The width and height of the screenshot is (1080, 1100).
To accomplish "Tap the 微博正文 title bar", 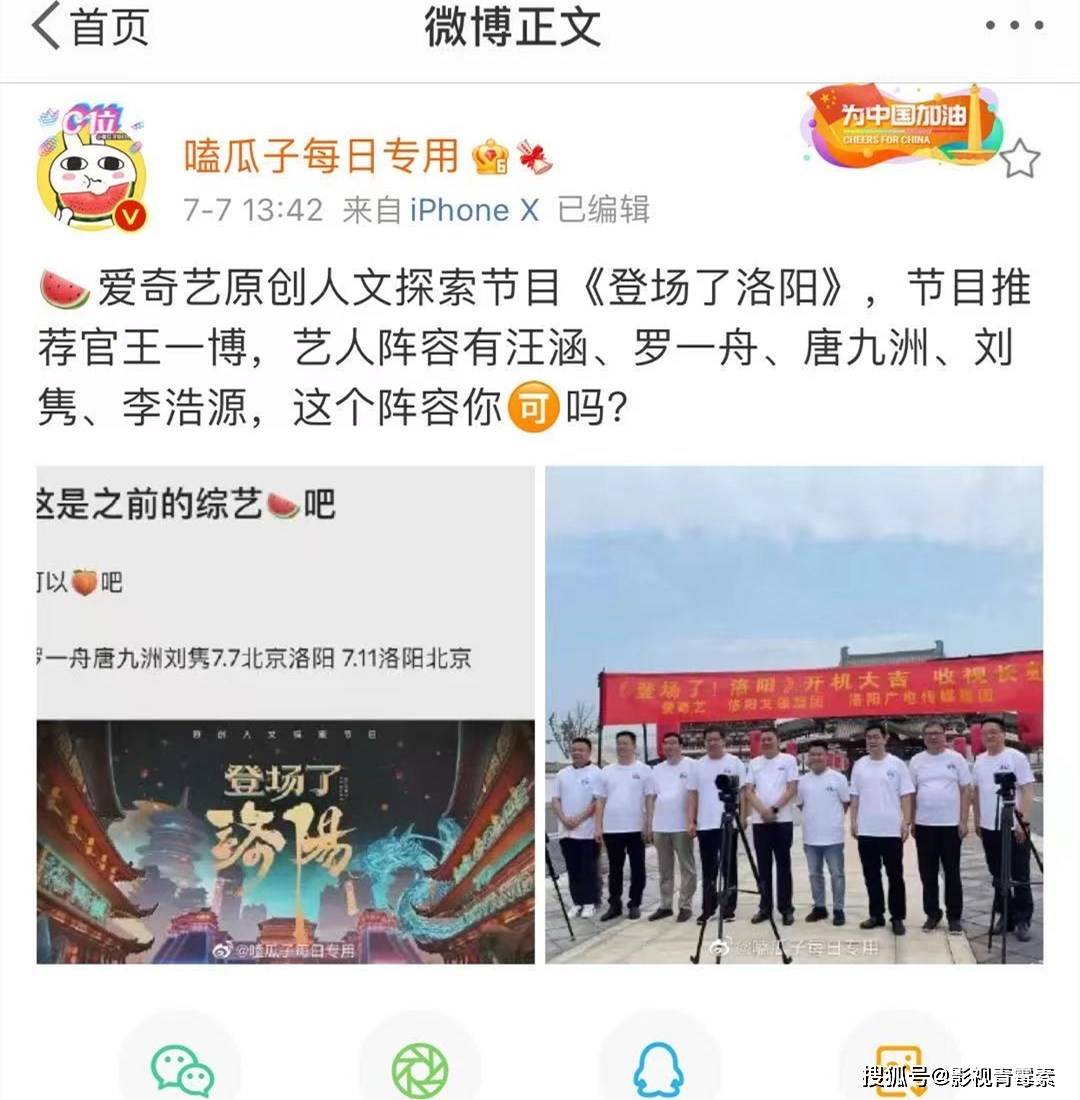I will click(508, 28).
